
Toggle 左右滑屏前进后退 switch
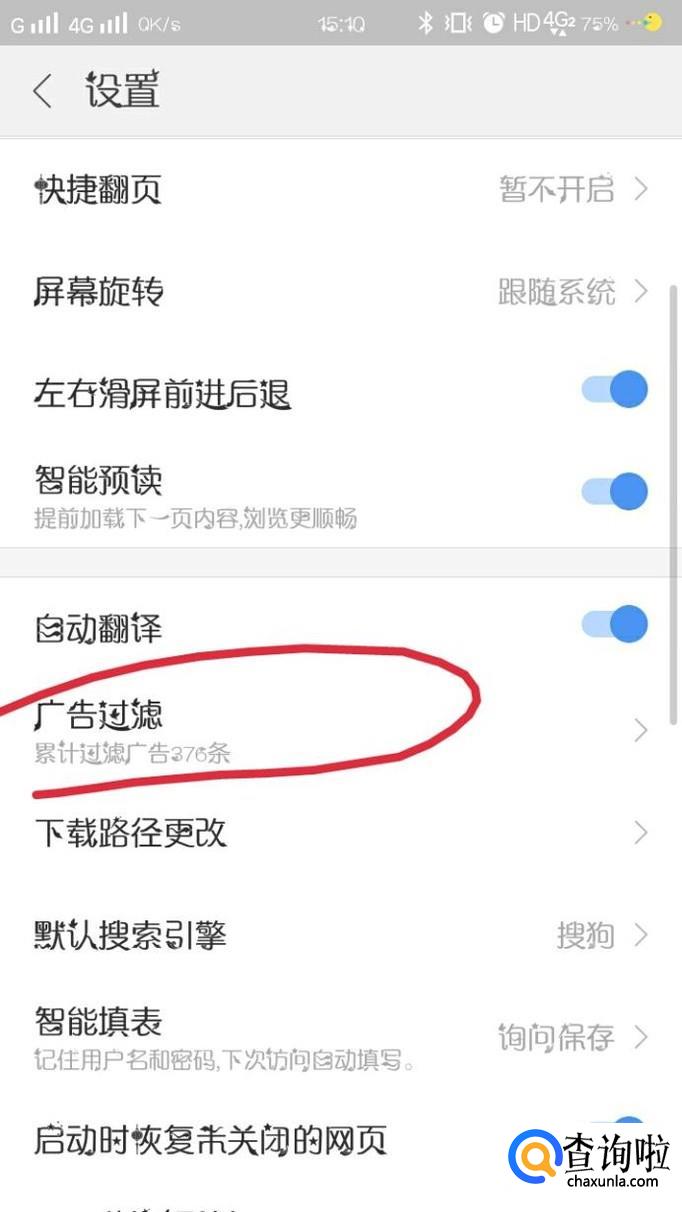(x=615, y=390)
